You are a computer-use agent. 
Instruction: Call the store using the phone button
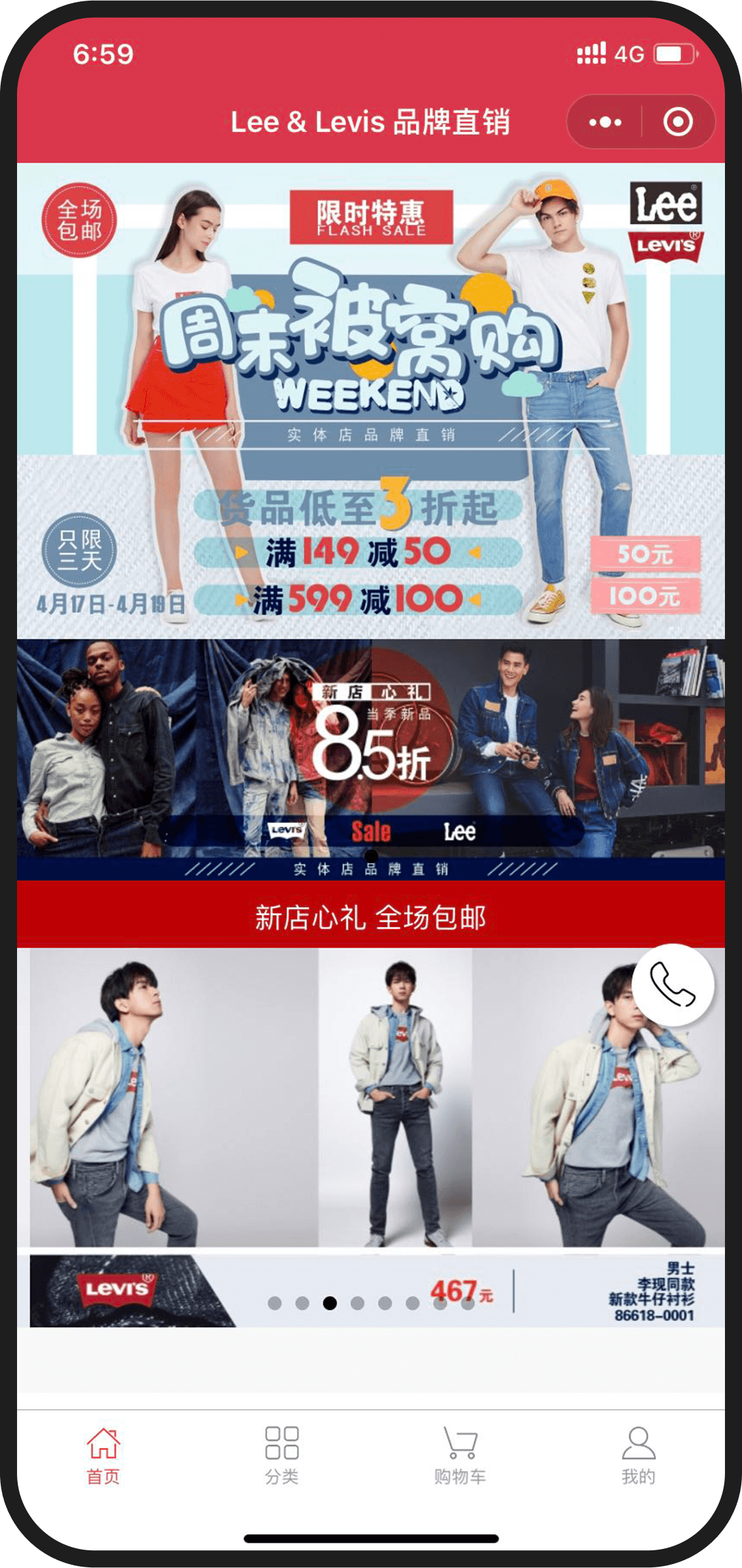point(673,984)
